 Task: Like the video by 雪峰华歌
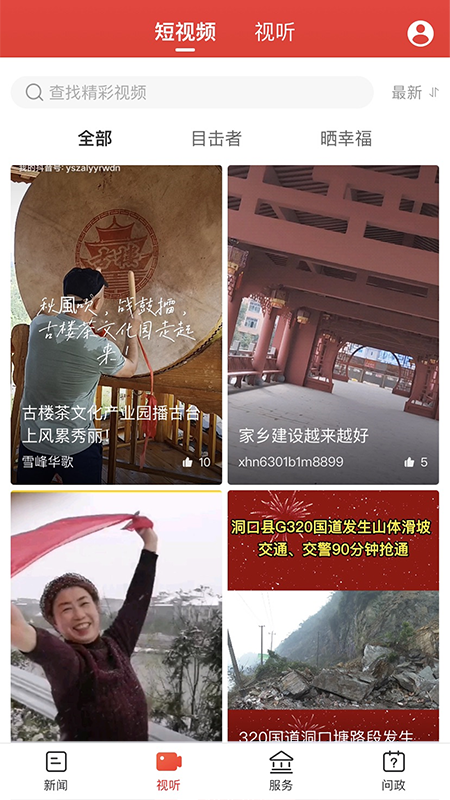(x=196, y=462)
